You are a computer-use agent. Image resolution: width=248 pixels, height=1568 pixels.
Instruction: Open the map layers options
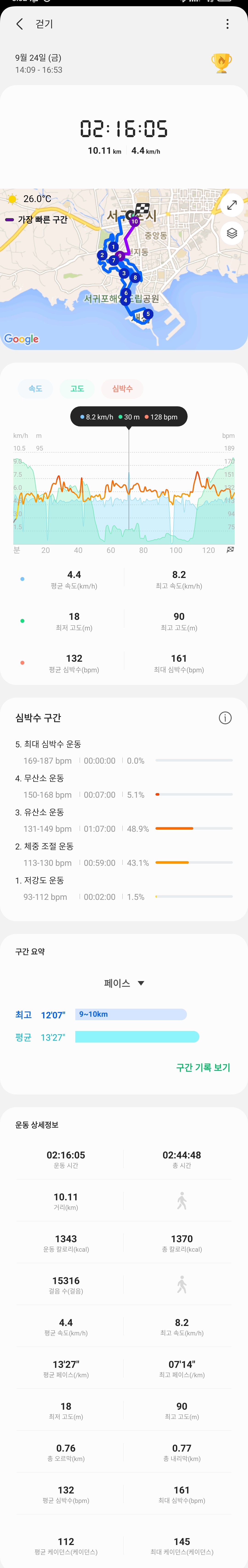tap(232, 233)
